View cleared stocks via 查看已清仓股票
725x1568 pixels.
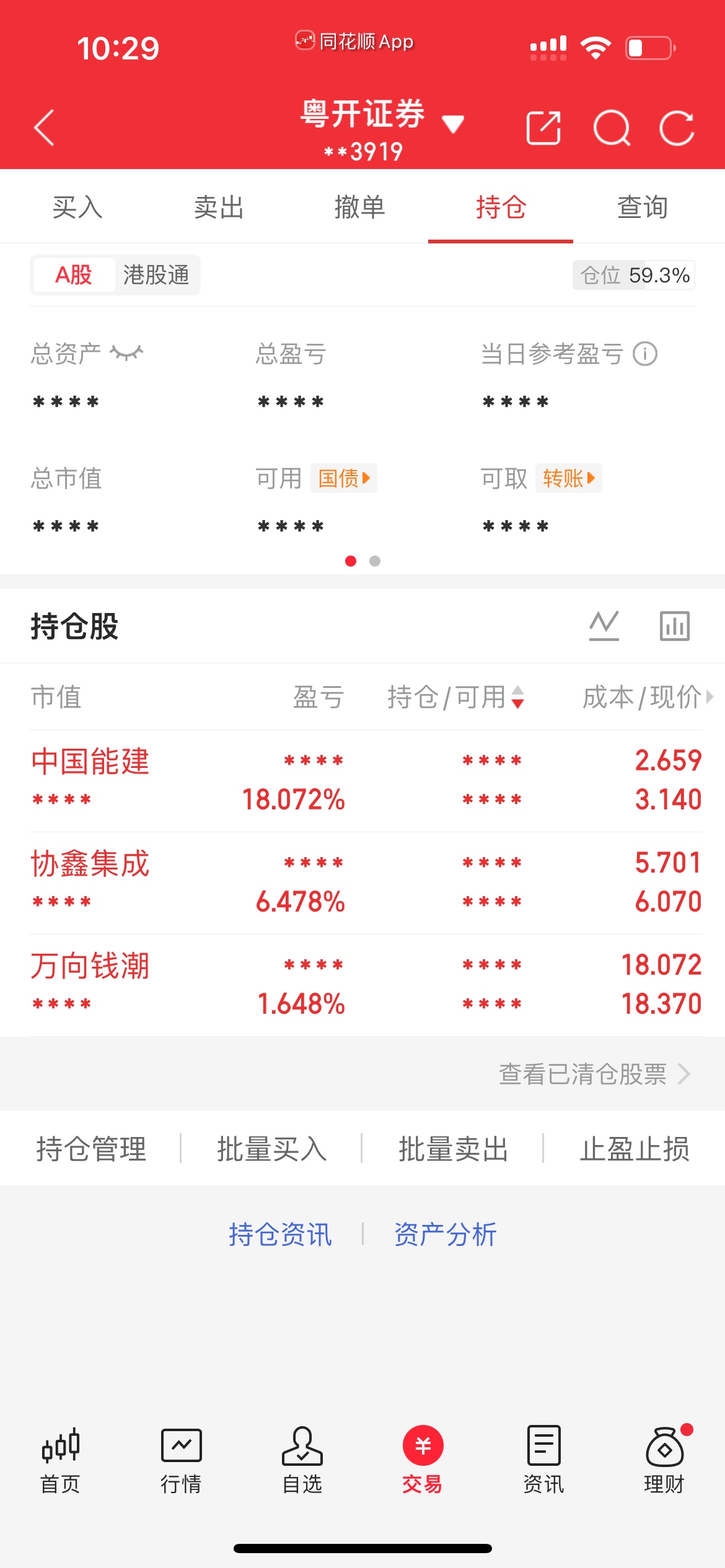594,1074
